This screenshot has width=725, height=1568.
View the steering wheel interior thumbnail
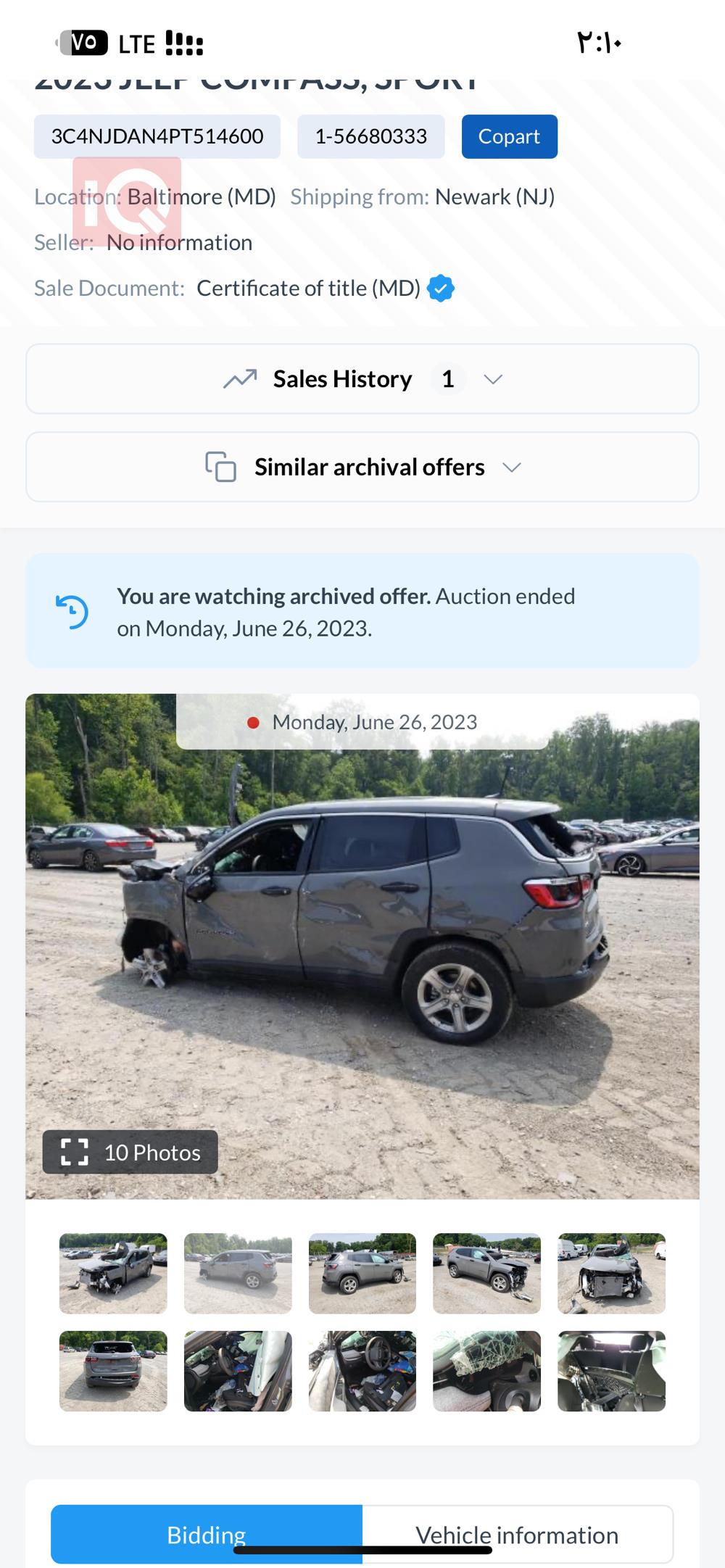(x=362, y=1371)
